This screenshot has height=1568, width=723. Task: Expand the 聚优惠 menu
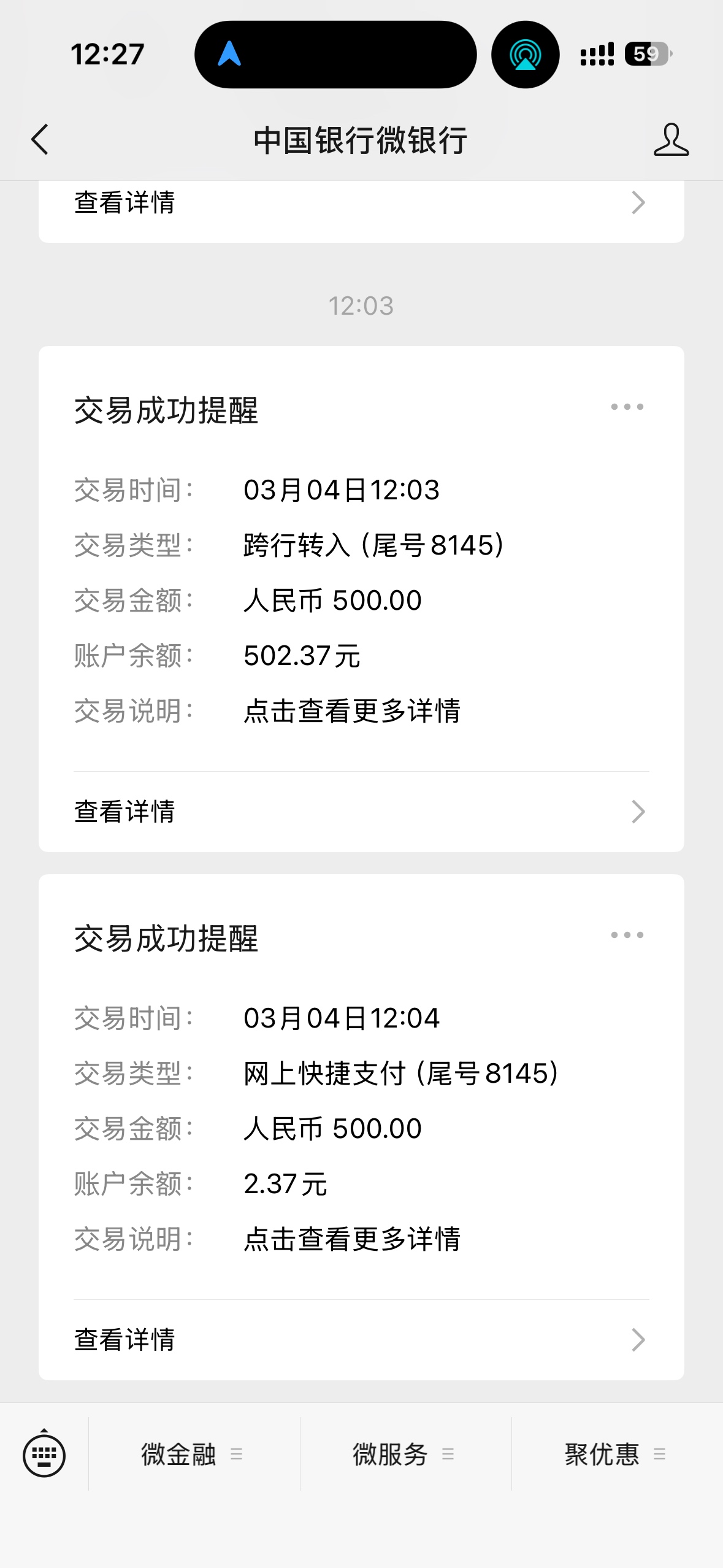click(x=616, y=1455)
